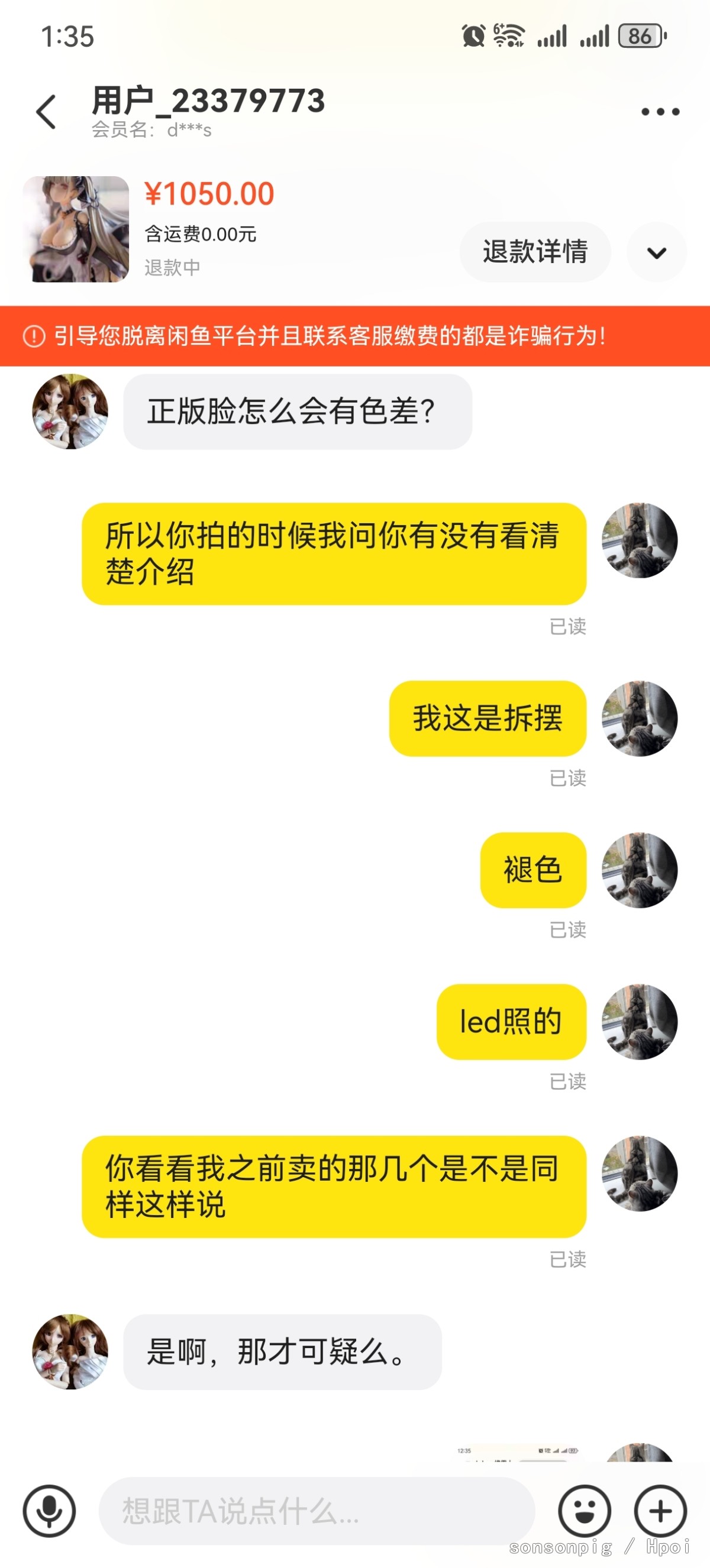Open the plus attachments menu
Screen dimensions: 710x1568
coord(660,1511)
